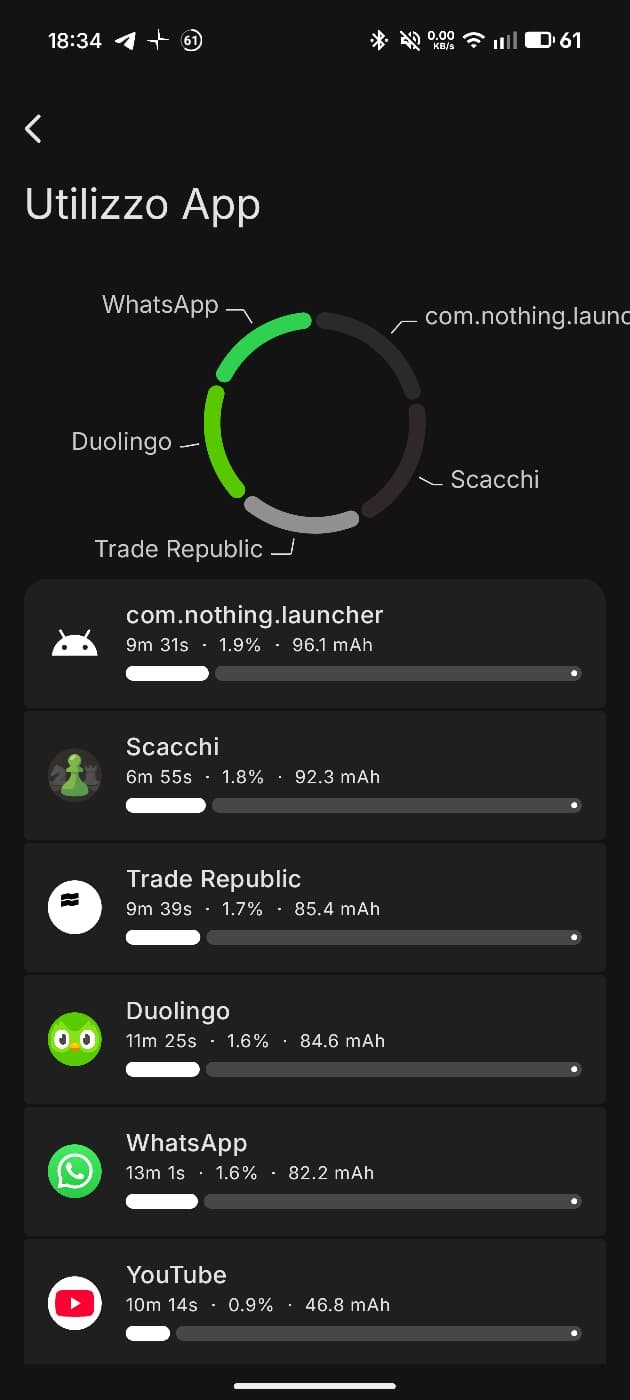Screen dimensions: 630x1400
Task: Tap the YouTube usage row
Action: 314,1302
